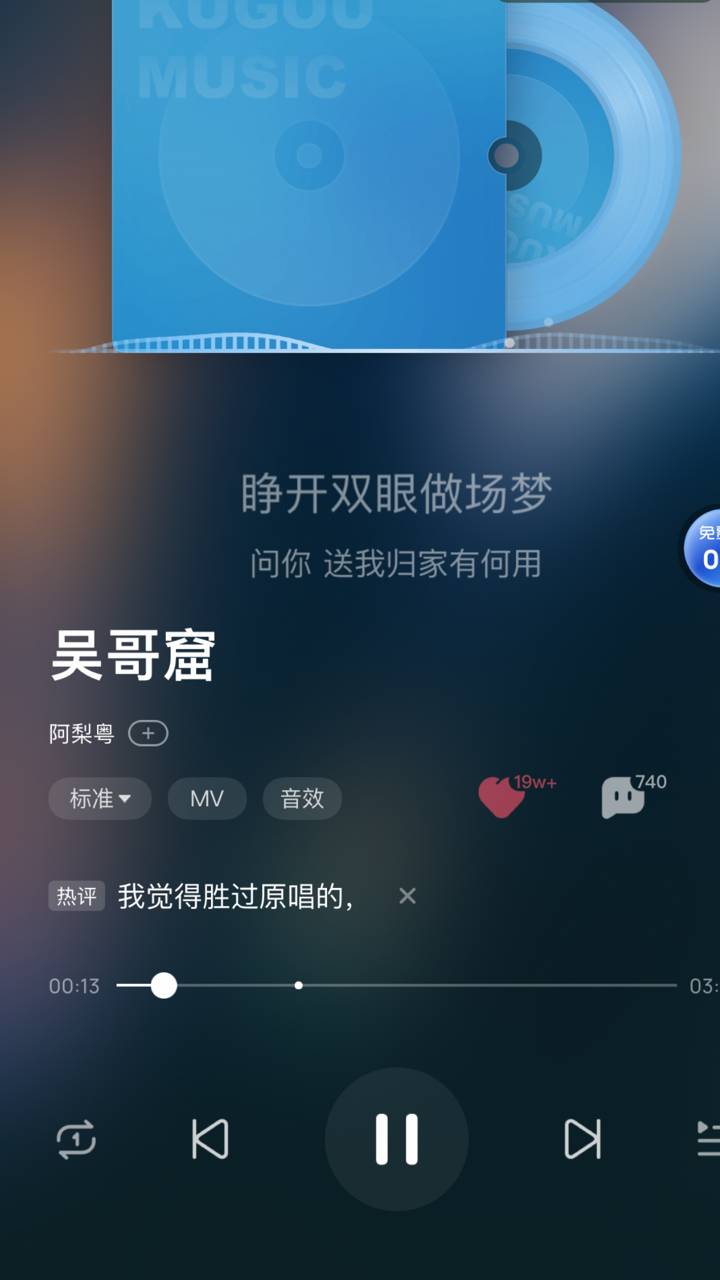Dismiss the 热评 hot comment
The height and width of the screenshot is (1280, 720).
[x=407, y=896]
